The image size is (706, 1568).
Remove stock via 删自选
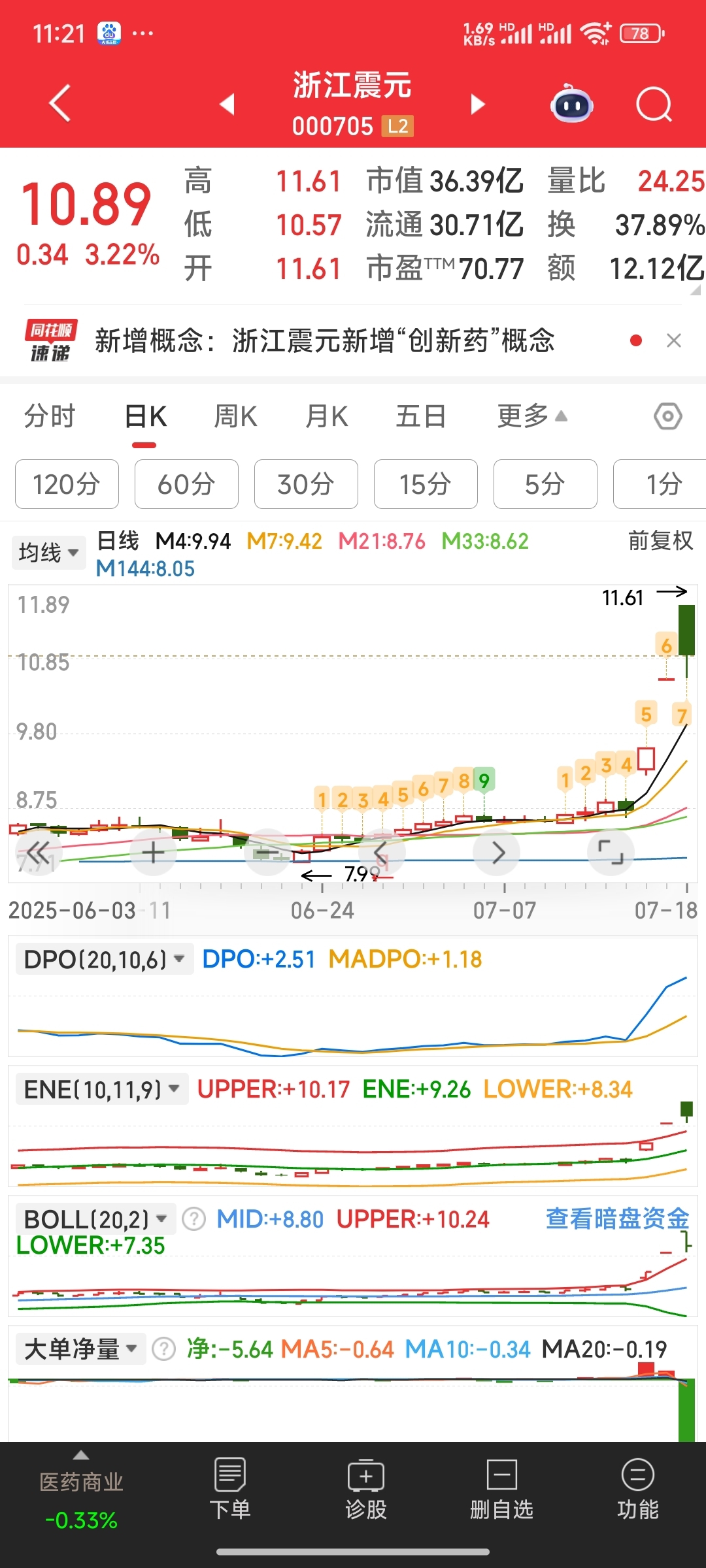tap(501, 1490)
